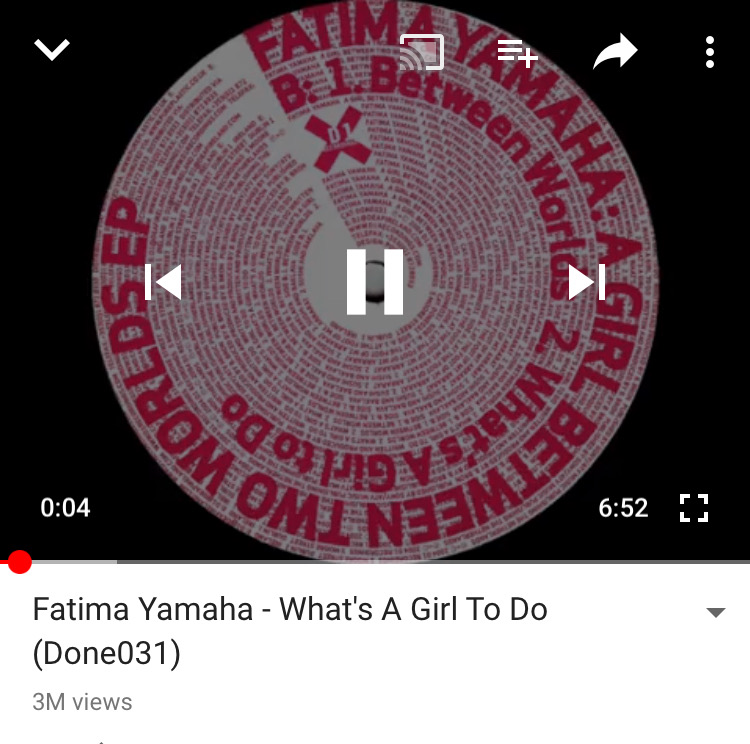Skip to the next video
The height and width of the screenshot is (744, 750).
tap(586, 282)
